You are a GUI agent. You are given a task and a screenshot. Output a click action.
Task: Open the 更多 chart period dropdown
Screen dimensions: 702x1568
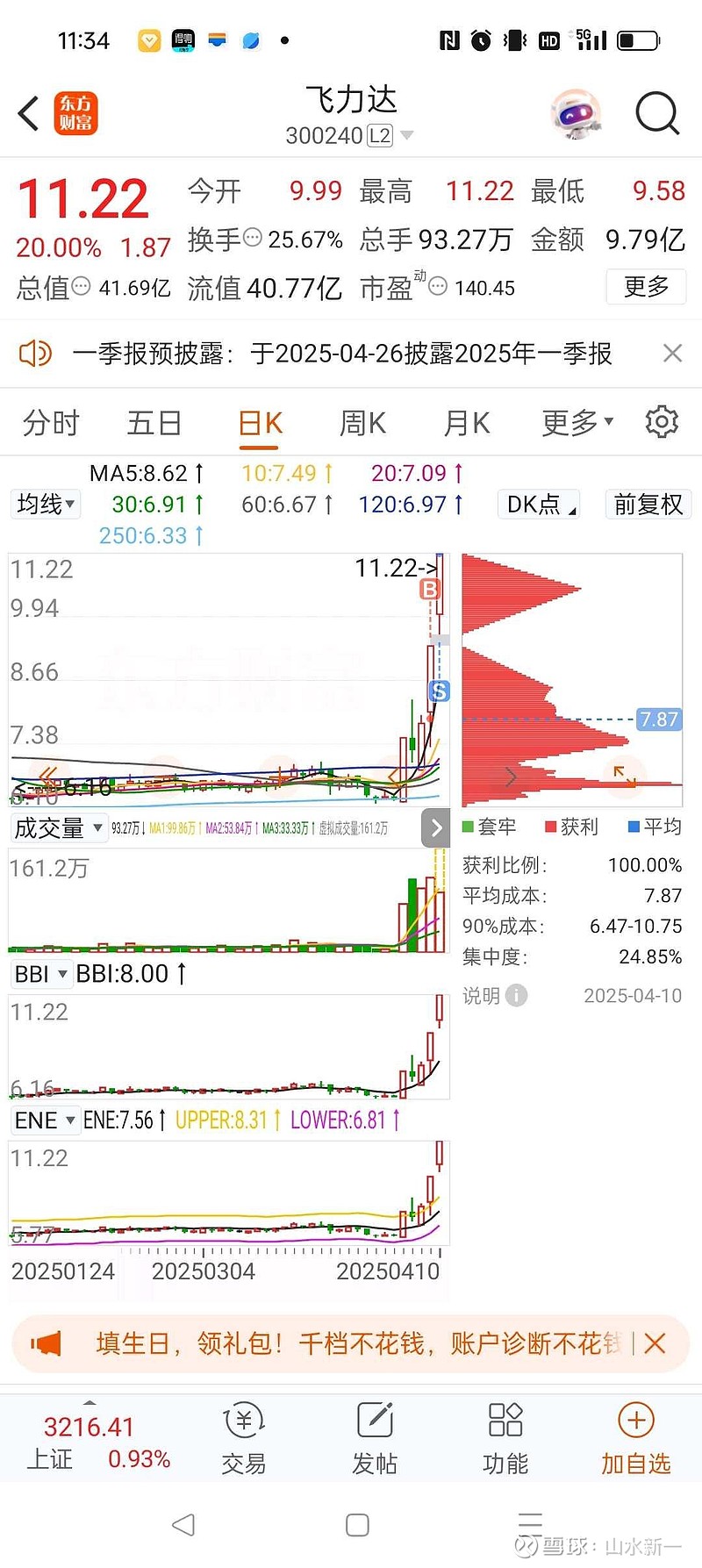click(x=577, y=423)
